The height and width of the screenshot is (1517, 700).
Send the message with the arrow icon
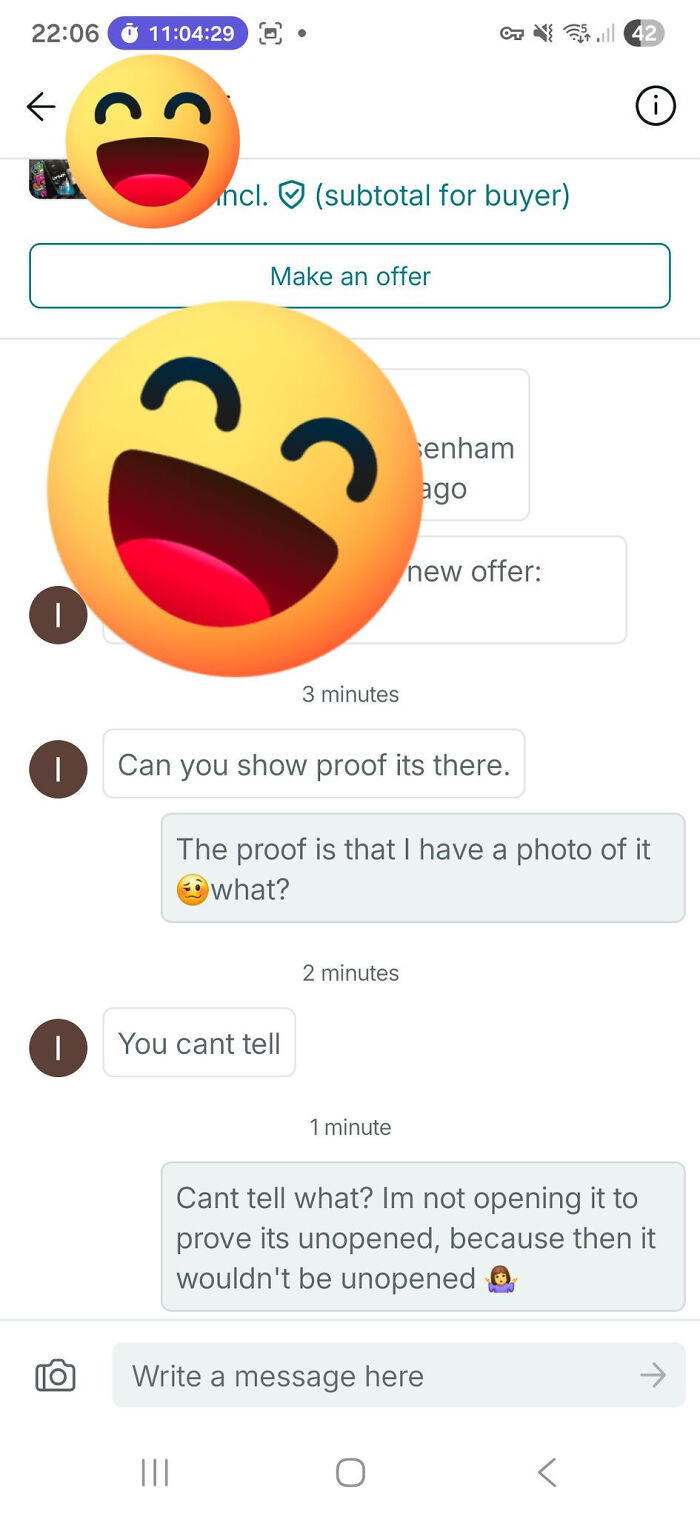[653, 1376]
